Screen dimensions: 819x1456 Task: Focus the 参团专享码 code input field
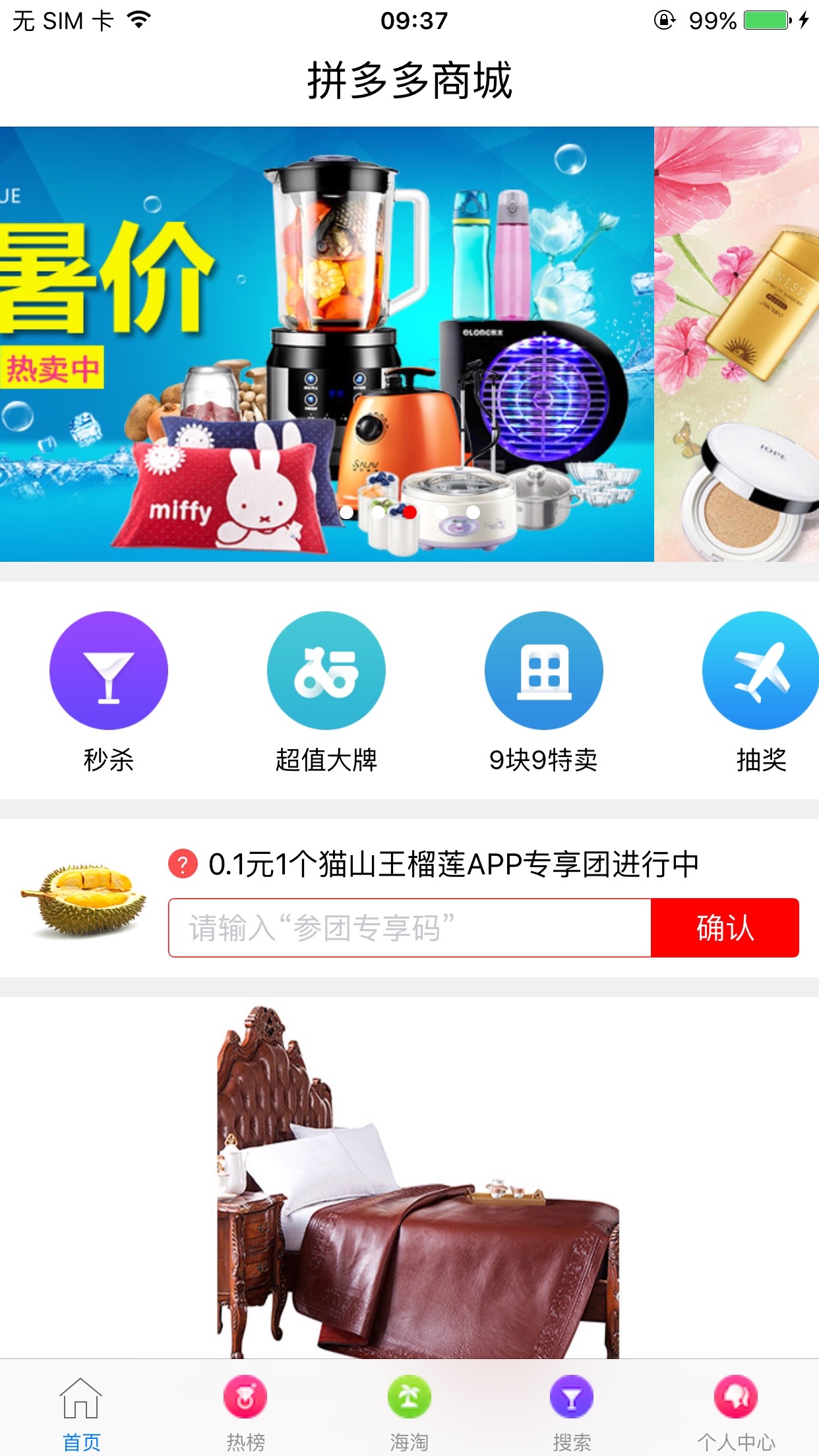(x=409, y=928)
